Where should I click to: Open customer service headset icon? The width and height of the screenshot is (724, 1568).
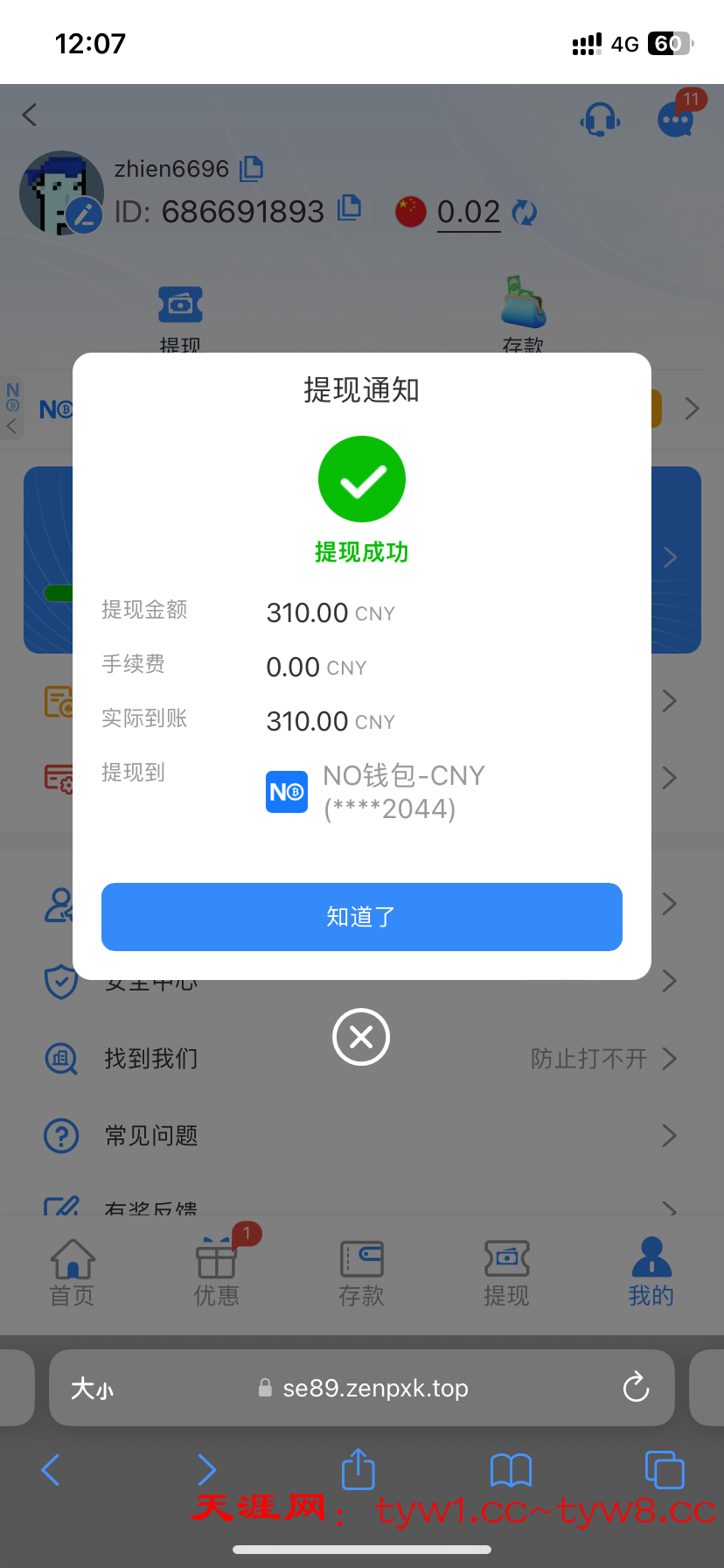[x=600, y=119]
